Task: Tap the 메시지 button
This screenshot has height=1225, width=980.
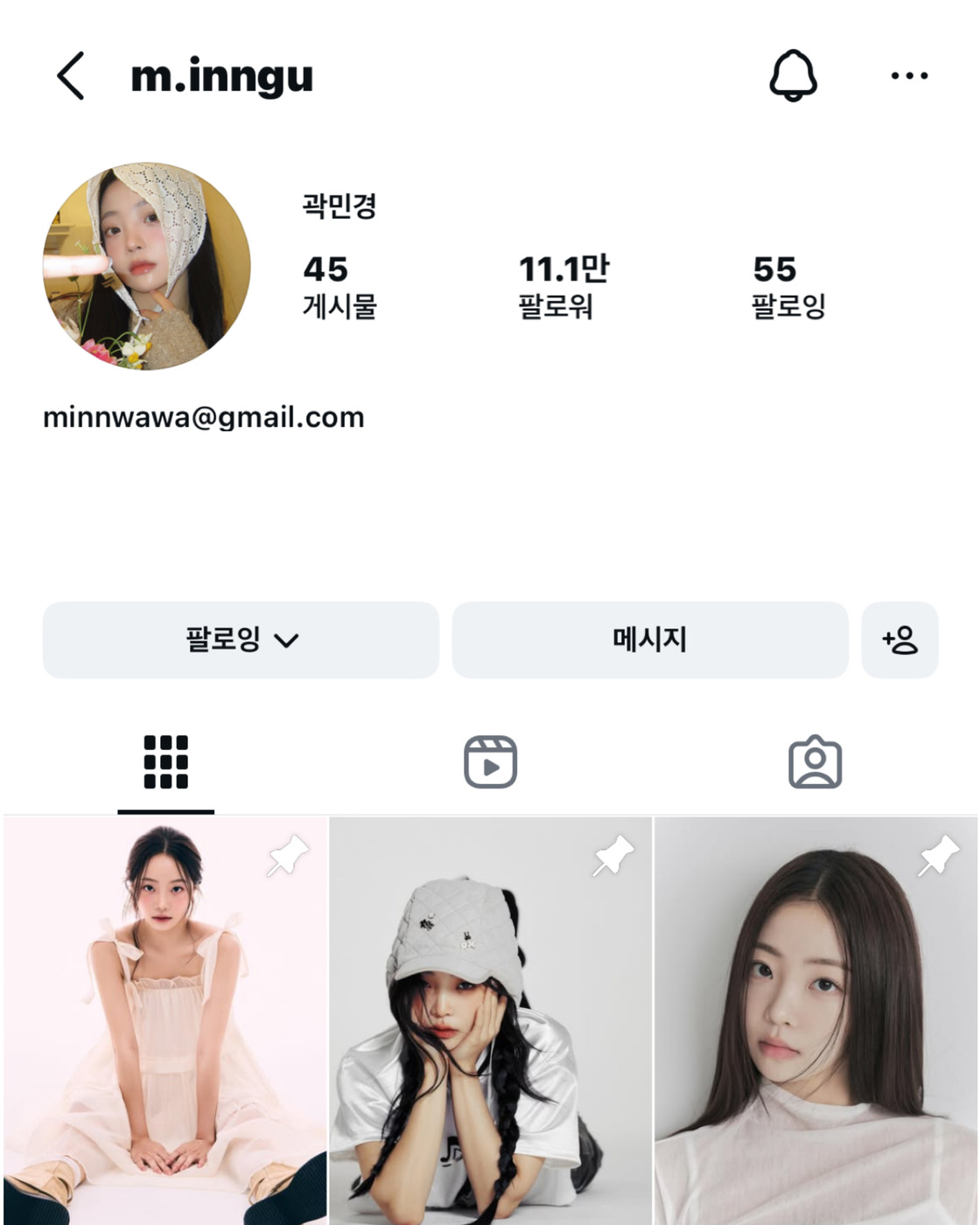Action: [649, 640]
